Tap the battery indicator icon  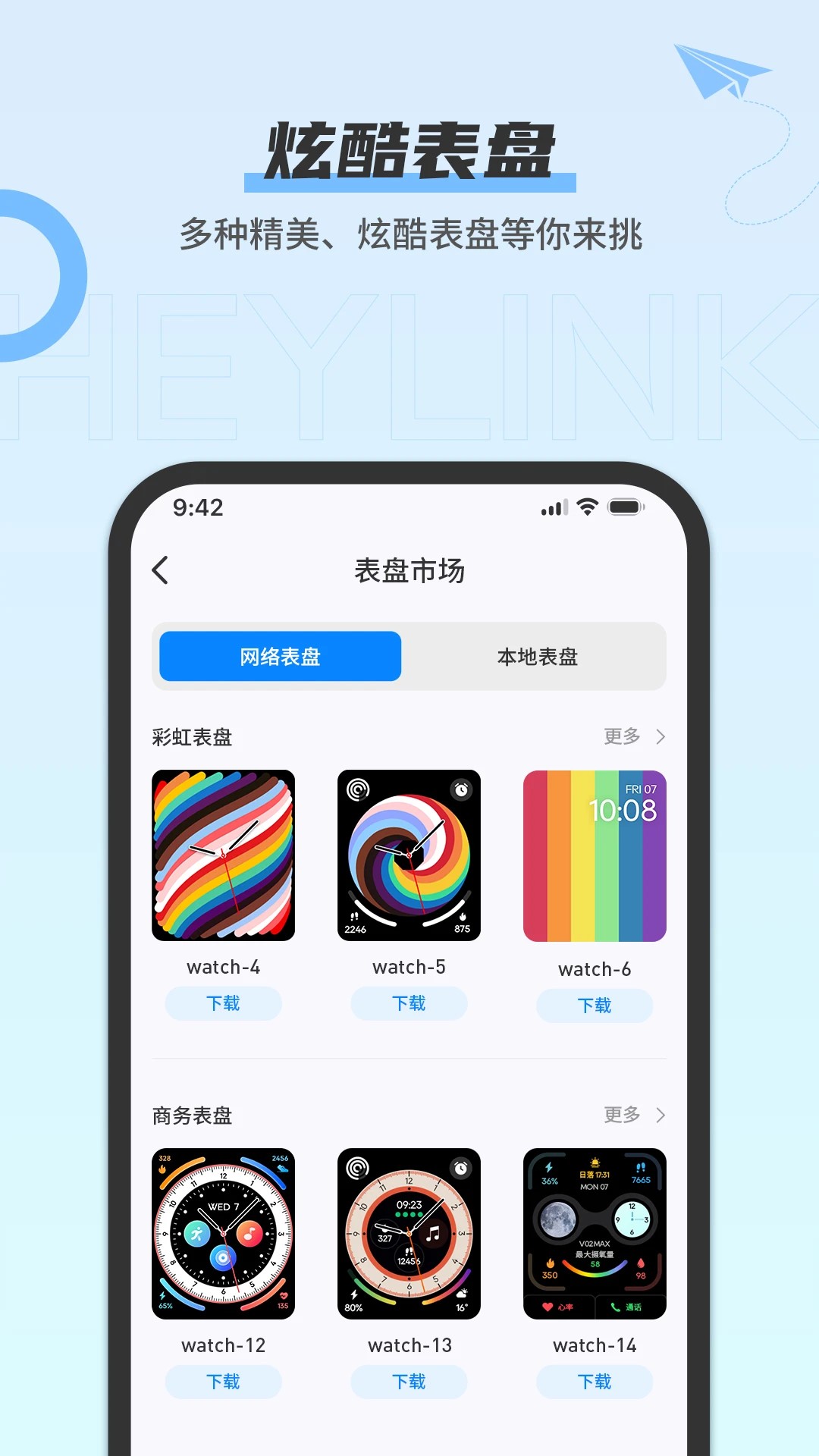coord(626,507)
